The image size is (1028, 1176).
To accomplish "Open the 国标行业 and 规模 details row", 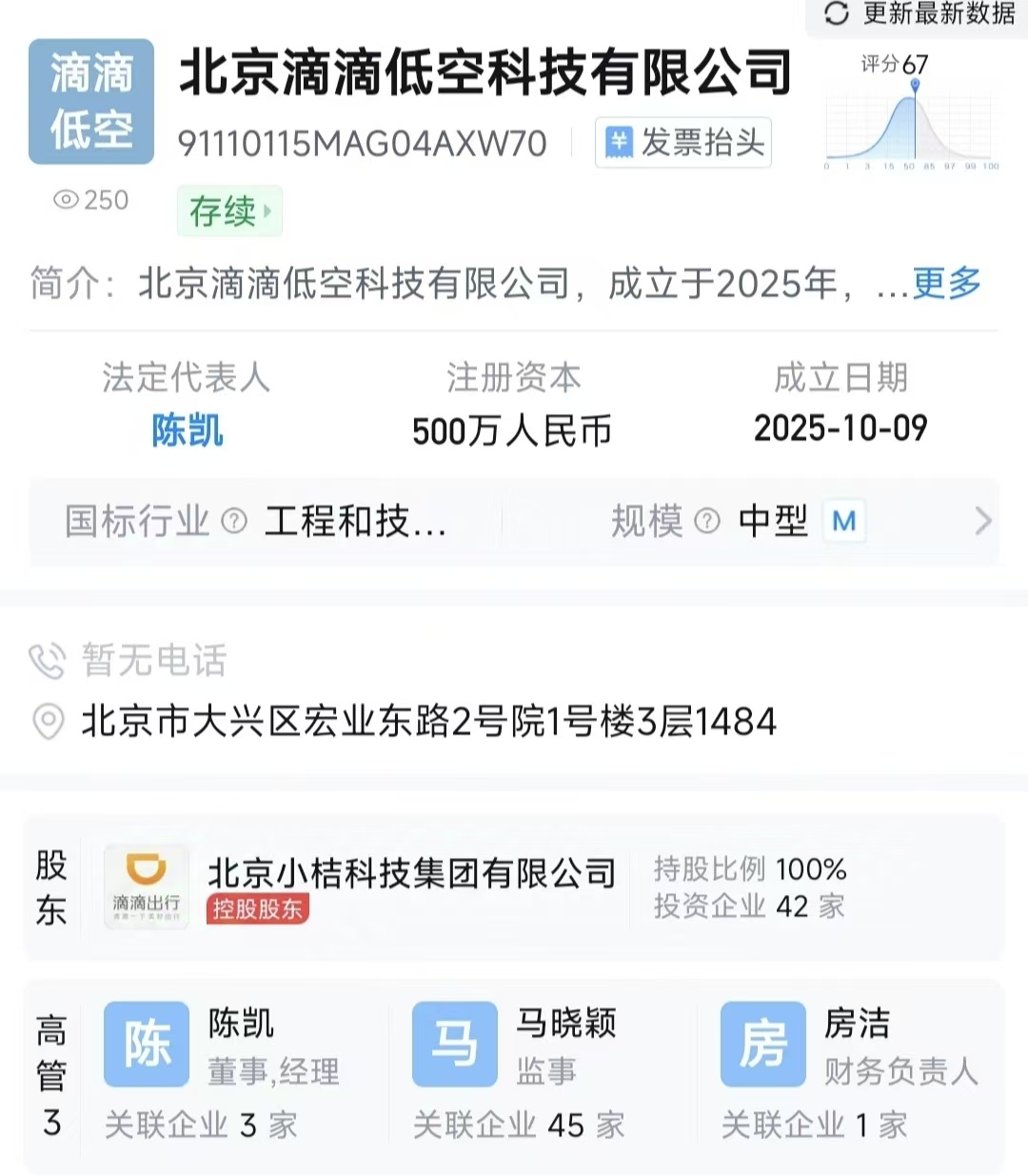I will click(514, 521).
